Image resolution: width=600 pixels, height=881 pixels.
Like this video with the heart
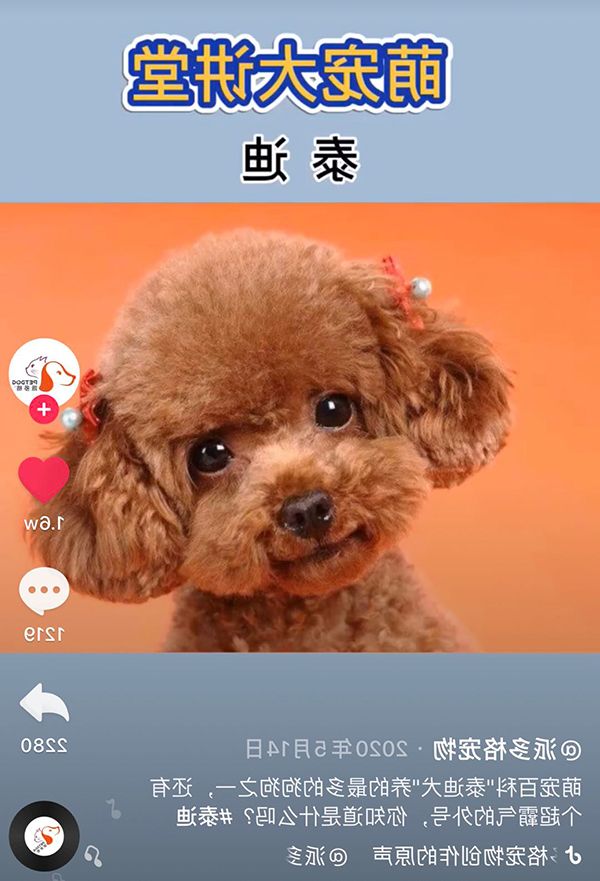coord(44,480)
